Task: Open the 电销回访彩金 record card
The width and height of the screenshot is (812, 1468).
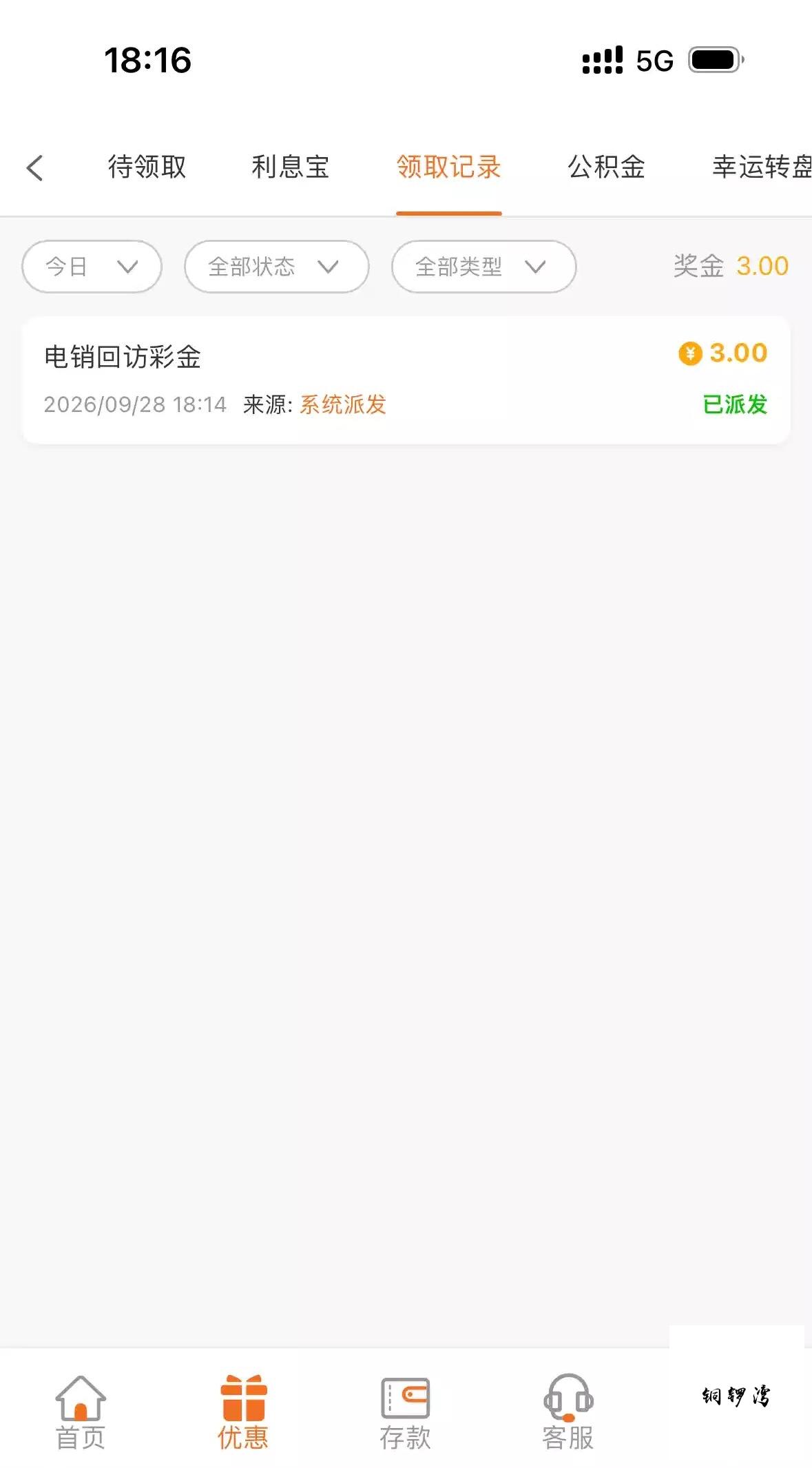Action: pos(406,380)
